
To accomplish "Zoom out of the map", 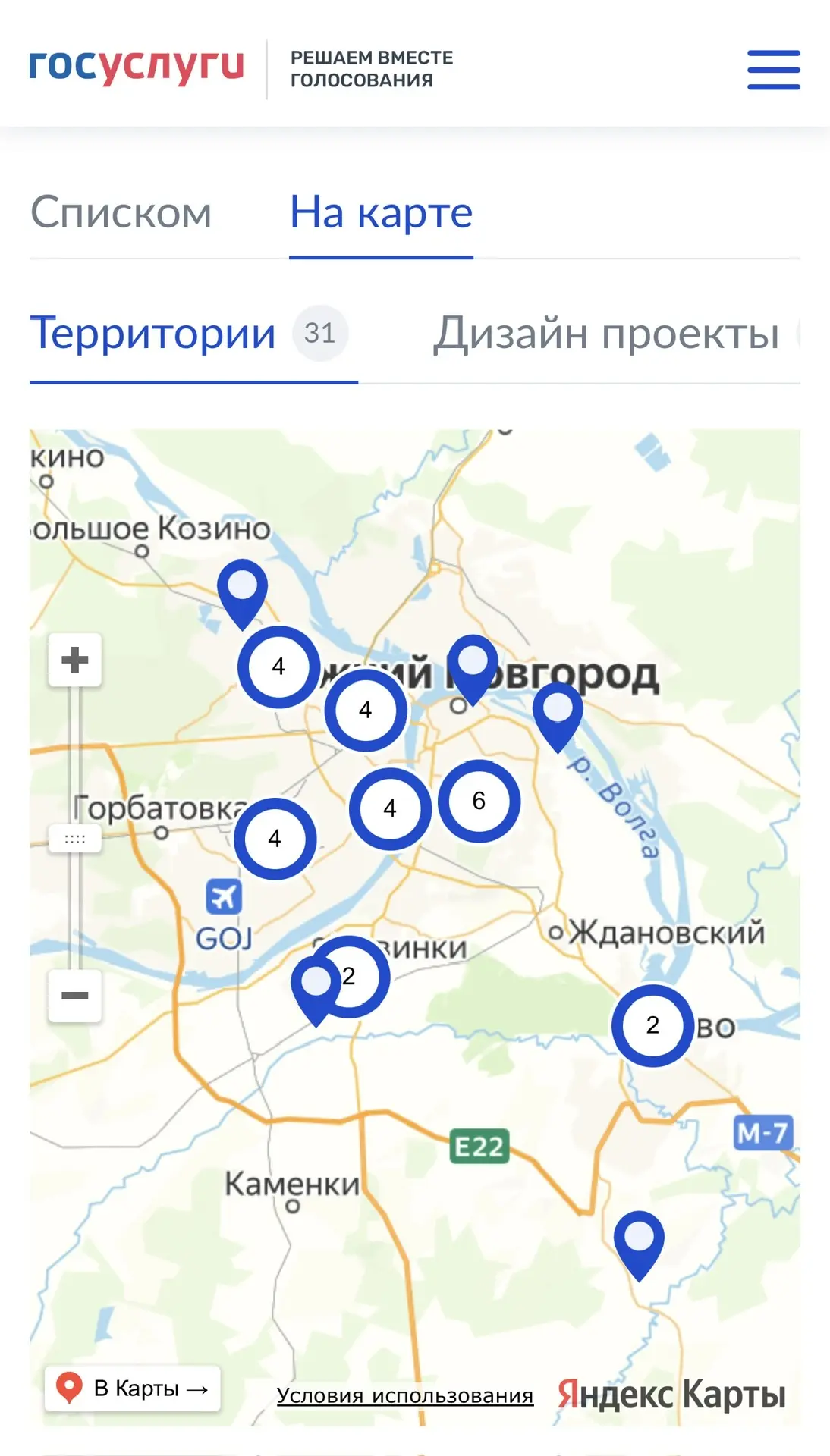I will click(x=74, y=995).
